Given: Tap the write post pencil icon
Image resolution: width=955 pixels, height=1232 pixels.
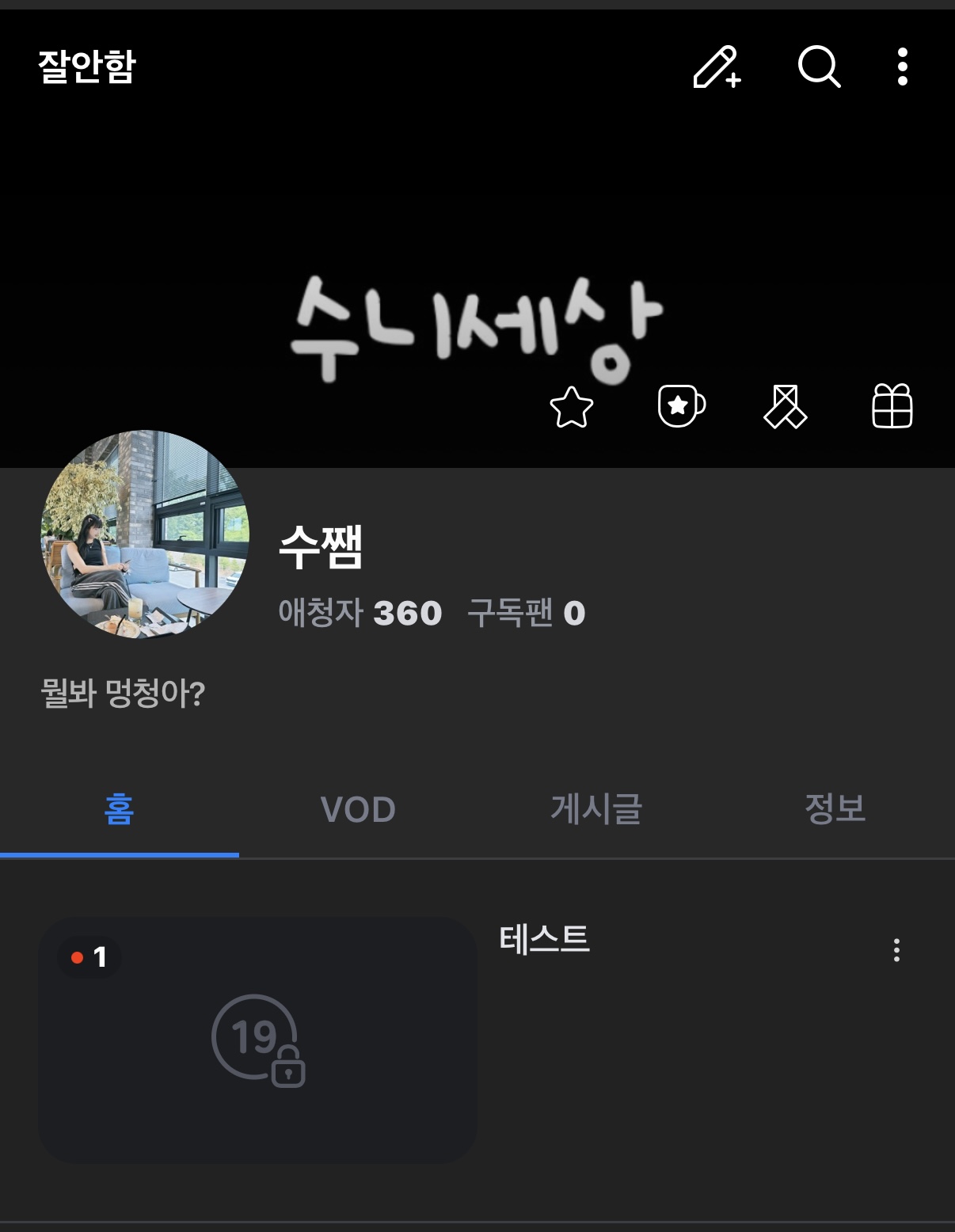Looking at the screenshot, I should click(x=717, y=67).
